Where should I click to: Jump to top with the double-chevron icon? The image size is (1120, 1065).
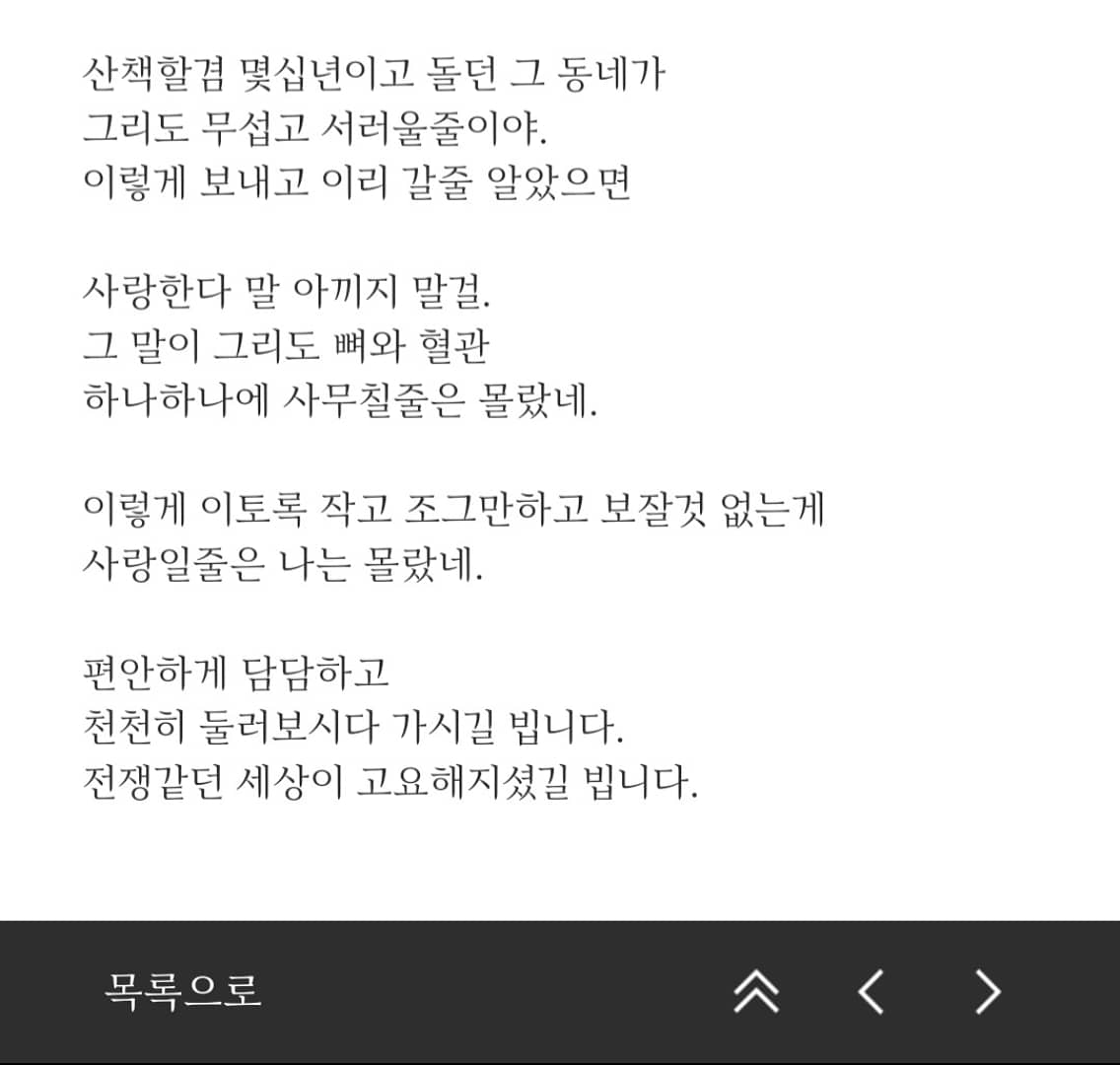pyautogui.click(x=756, y=991)
